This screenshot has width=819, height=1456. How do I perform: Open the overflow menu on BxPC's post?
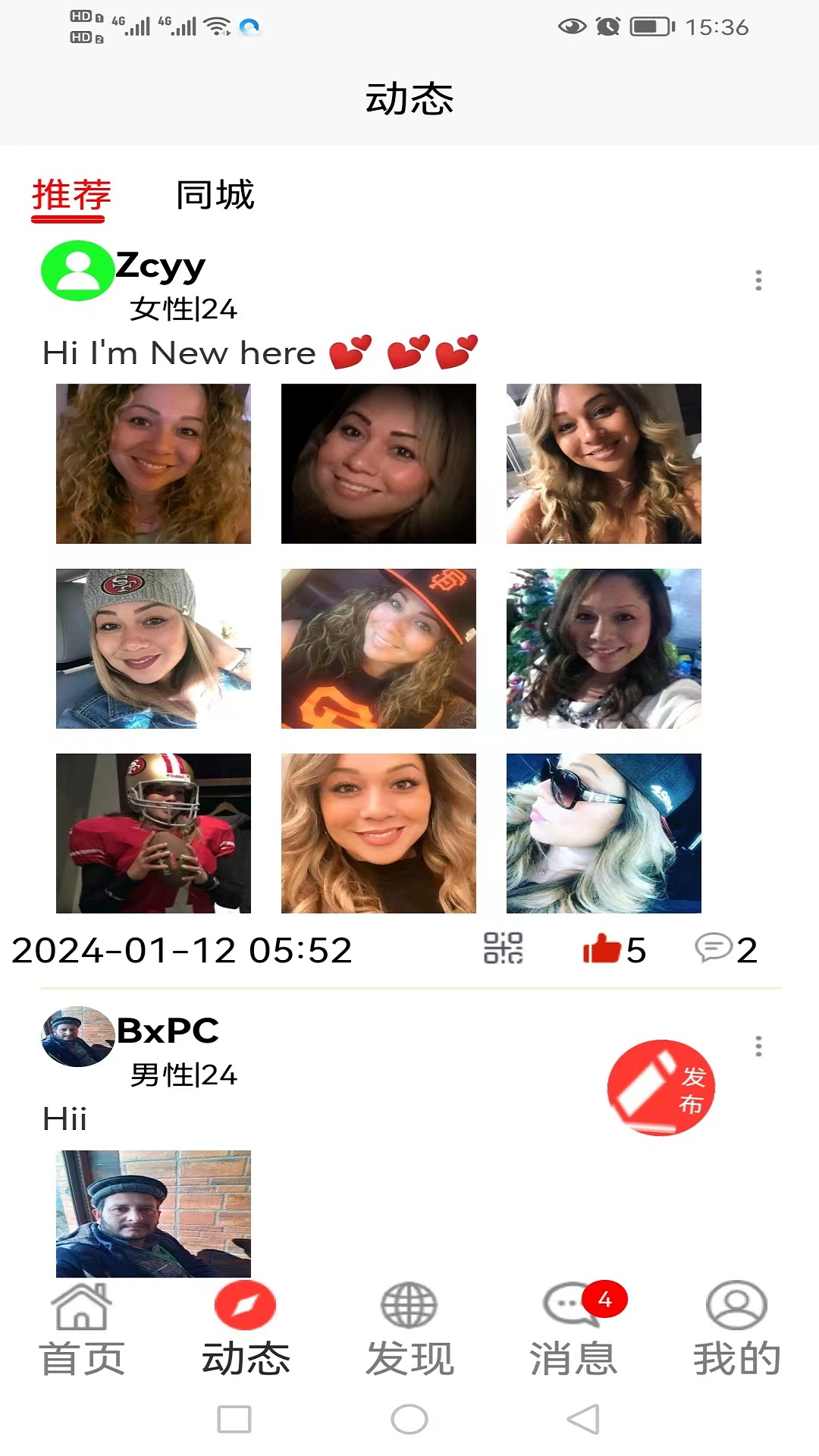[758, 1046]
